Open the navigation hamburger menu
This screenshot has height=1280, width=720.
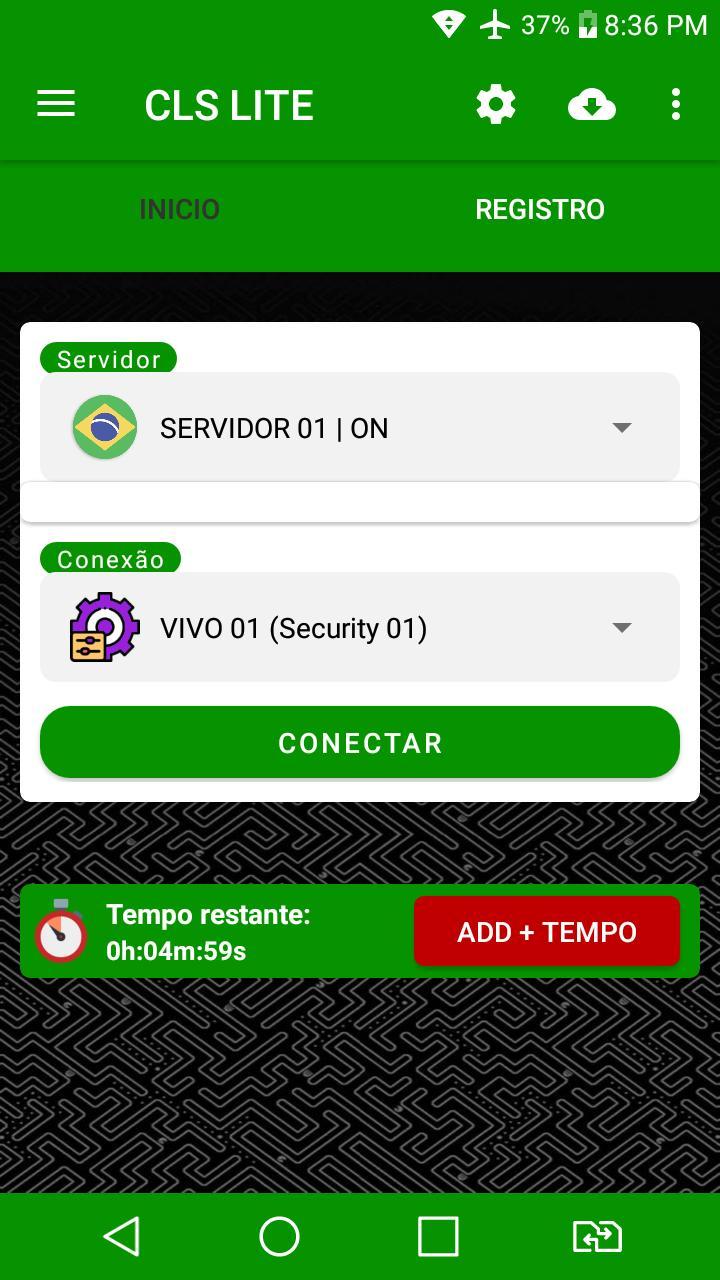pyautogui.click(x=55, y=104)
